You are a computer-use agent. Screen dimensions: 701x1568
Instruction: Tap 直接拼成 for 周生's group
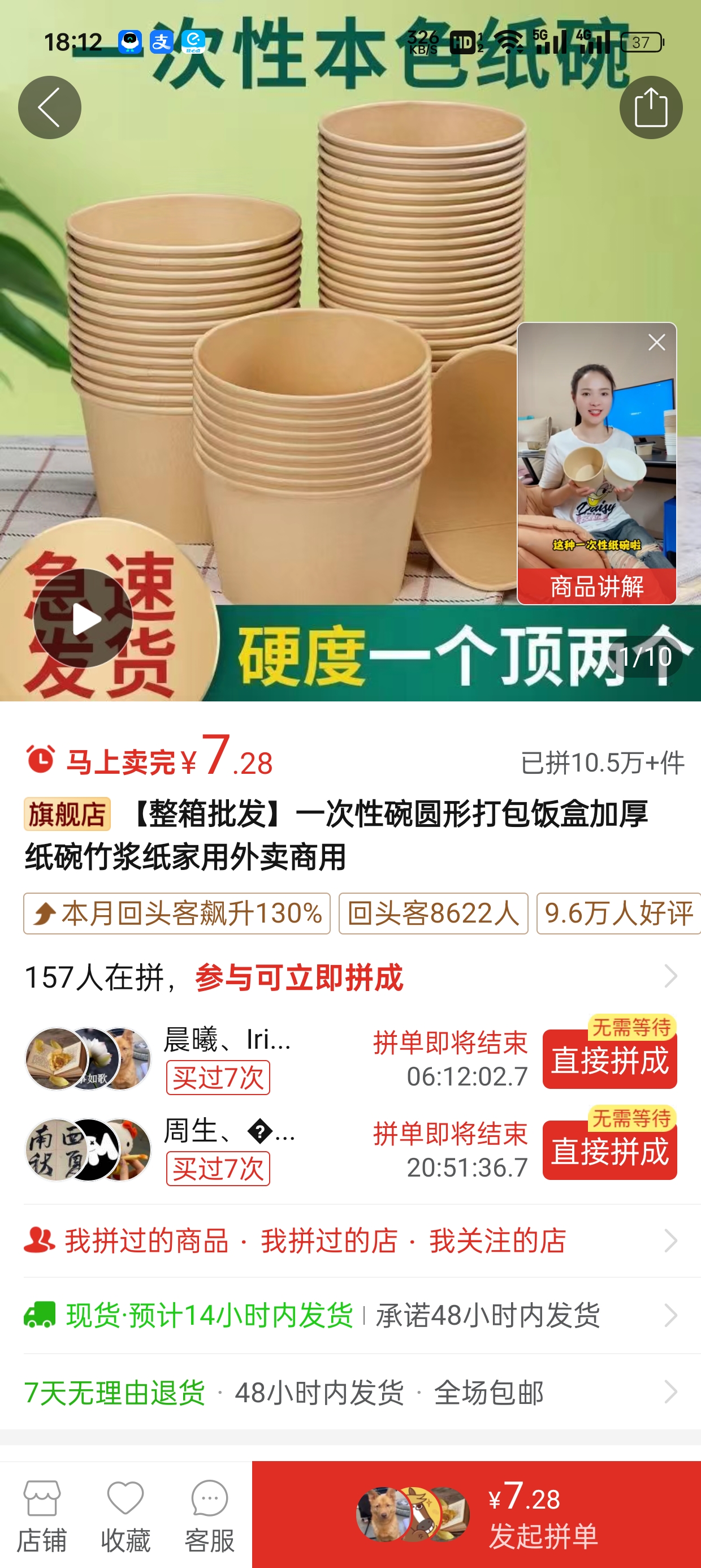(x=609, y=1151)
